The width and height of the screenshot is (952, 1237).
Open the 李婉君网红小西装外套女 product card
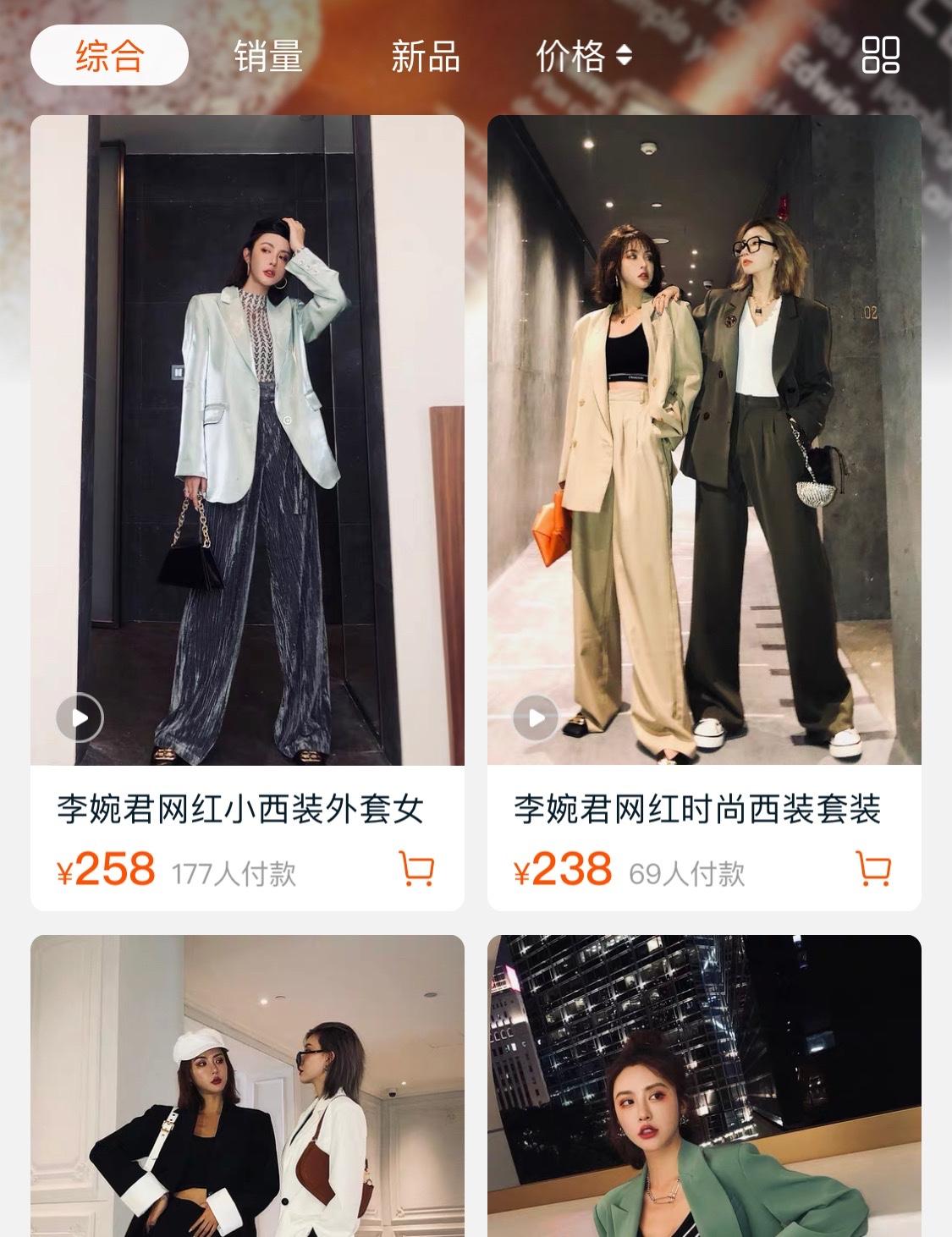(246, 440)
